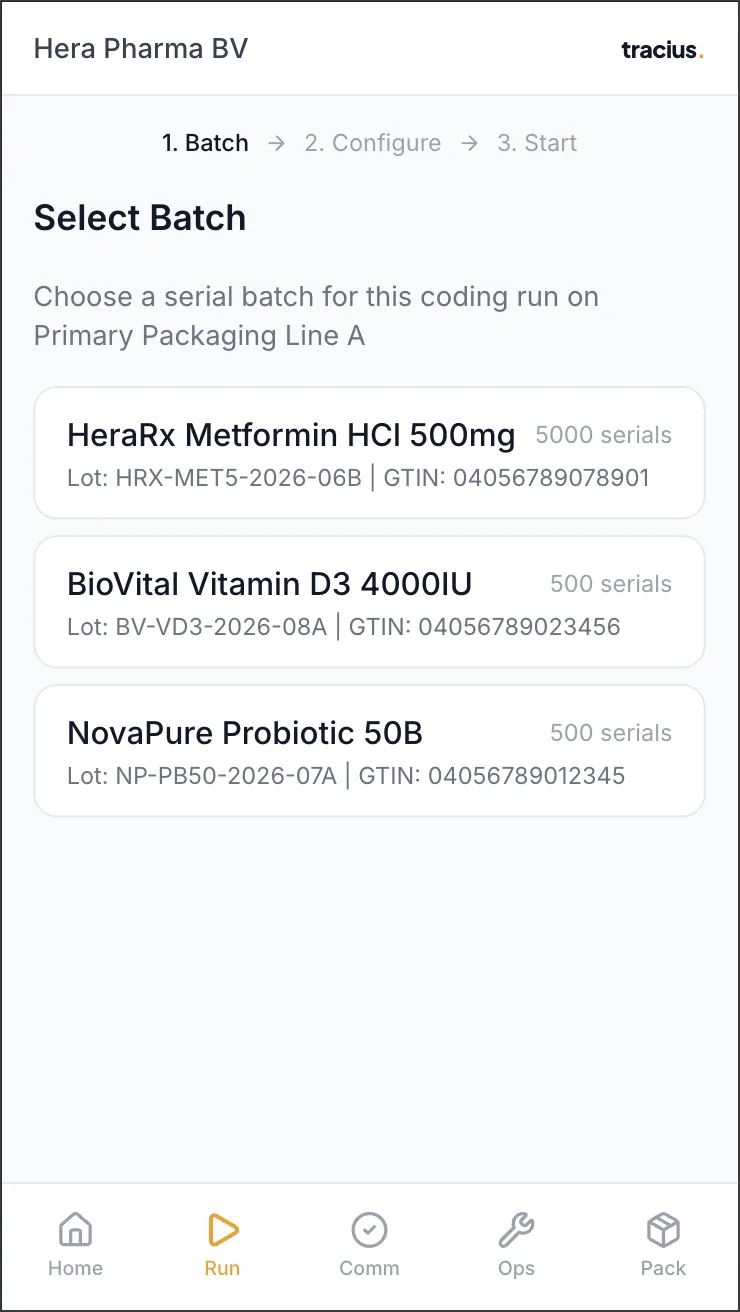This screenshot has height=1312, width=740.
Task: Click 500 serials on BioVital card
Action: [610, 584]
